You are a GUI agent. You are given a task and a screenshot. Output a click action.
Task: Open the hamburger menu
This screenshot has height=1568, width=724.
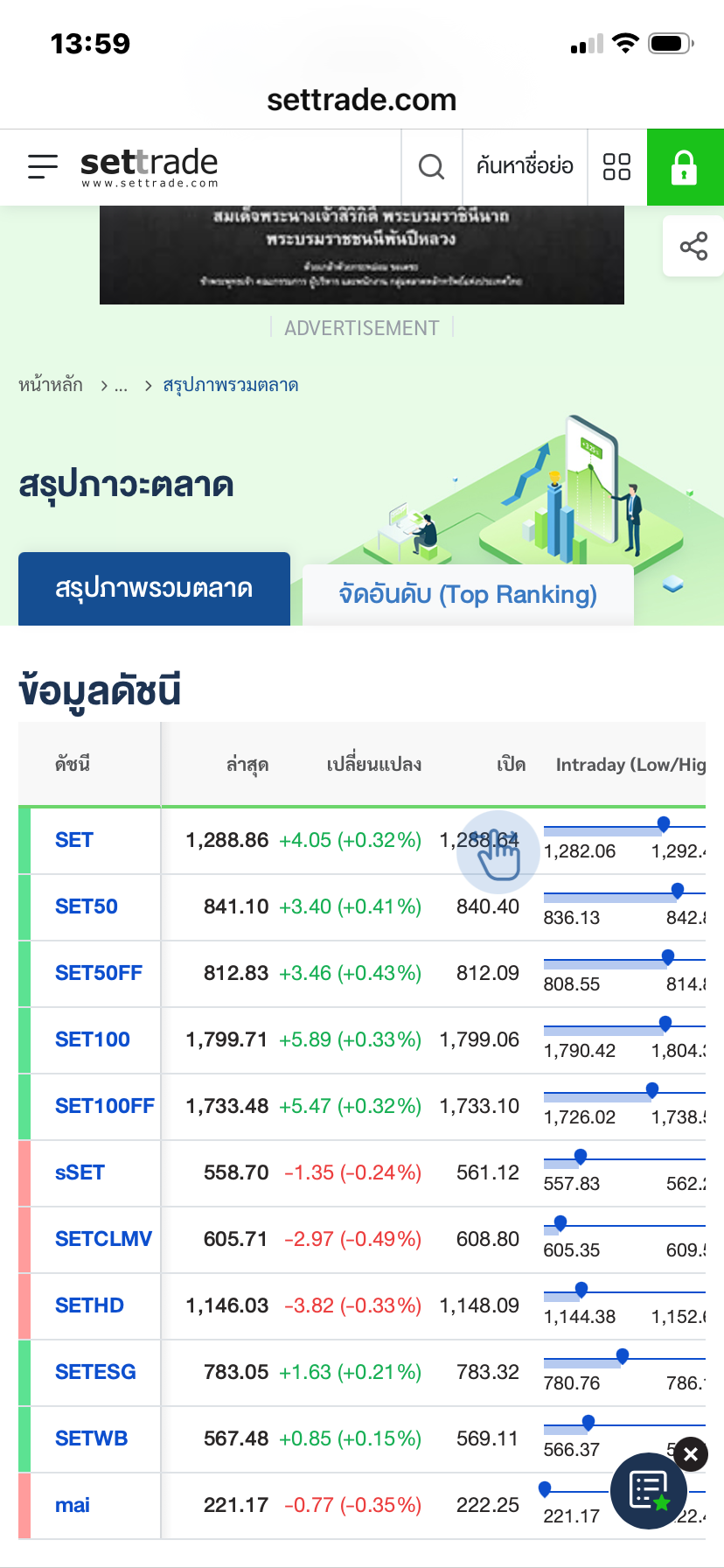click(42, 166)
